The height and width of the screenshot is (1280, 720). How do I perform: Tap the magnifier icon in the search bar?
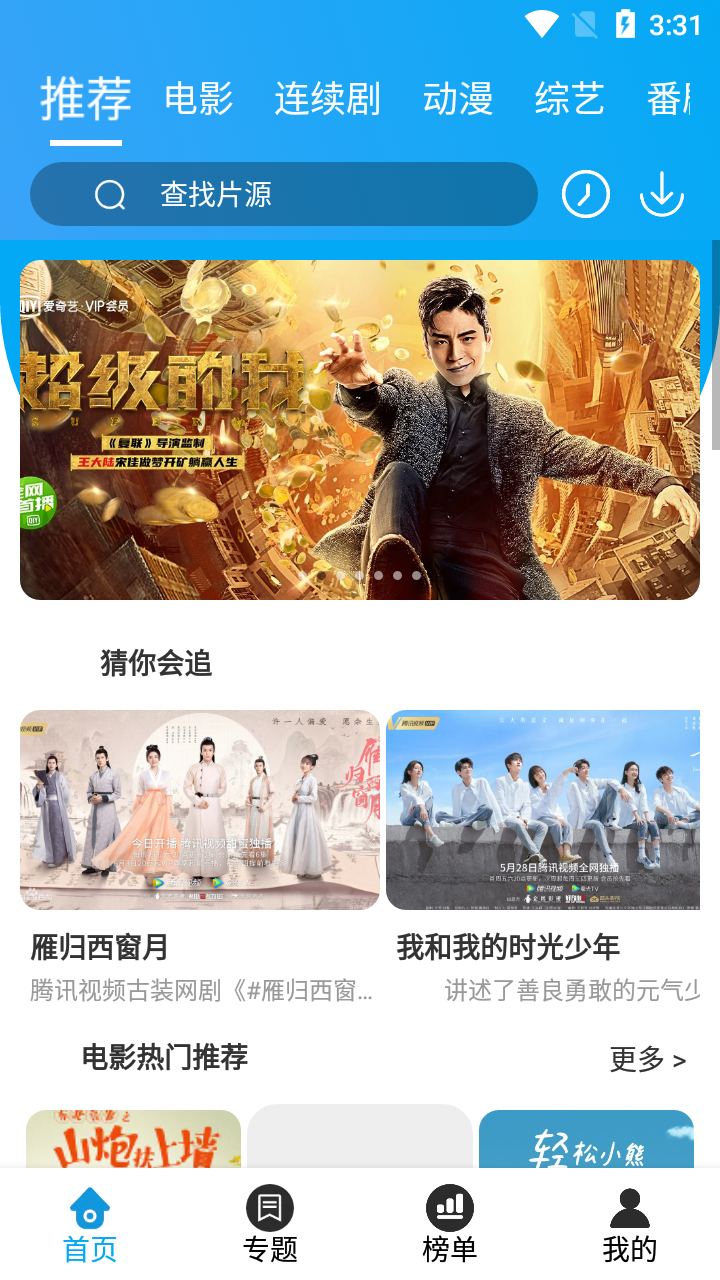[x=109, y=194]
